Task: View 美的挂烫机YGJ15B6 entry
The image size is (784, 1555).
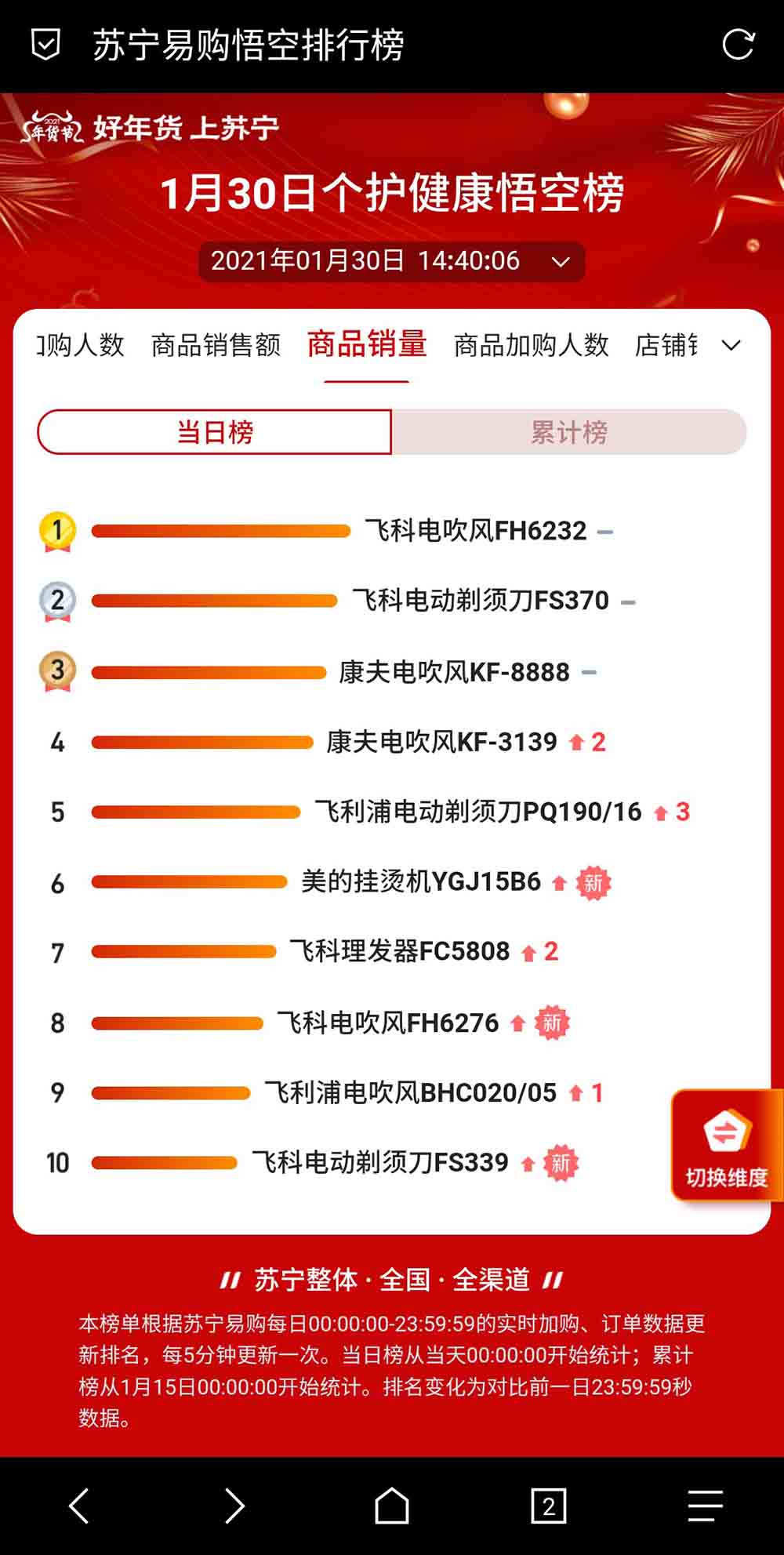Action: [x=421, y=881]
